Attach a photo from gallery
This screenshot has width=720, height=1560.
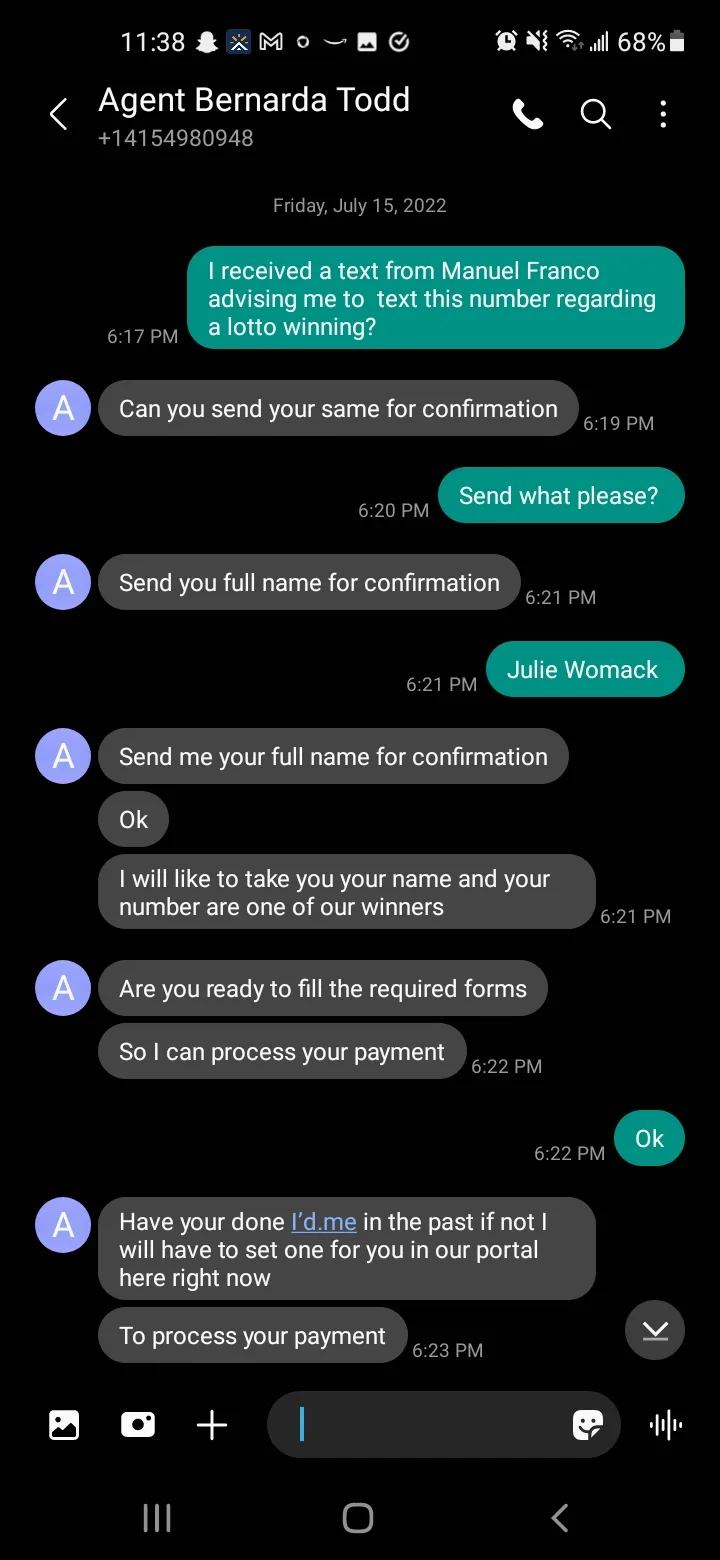tap(64, 1424)
